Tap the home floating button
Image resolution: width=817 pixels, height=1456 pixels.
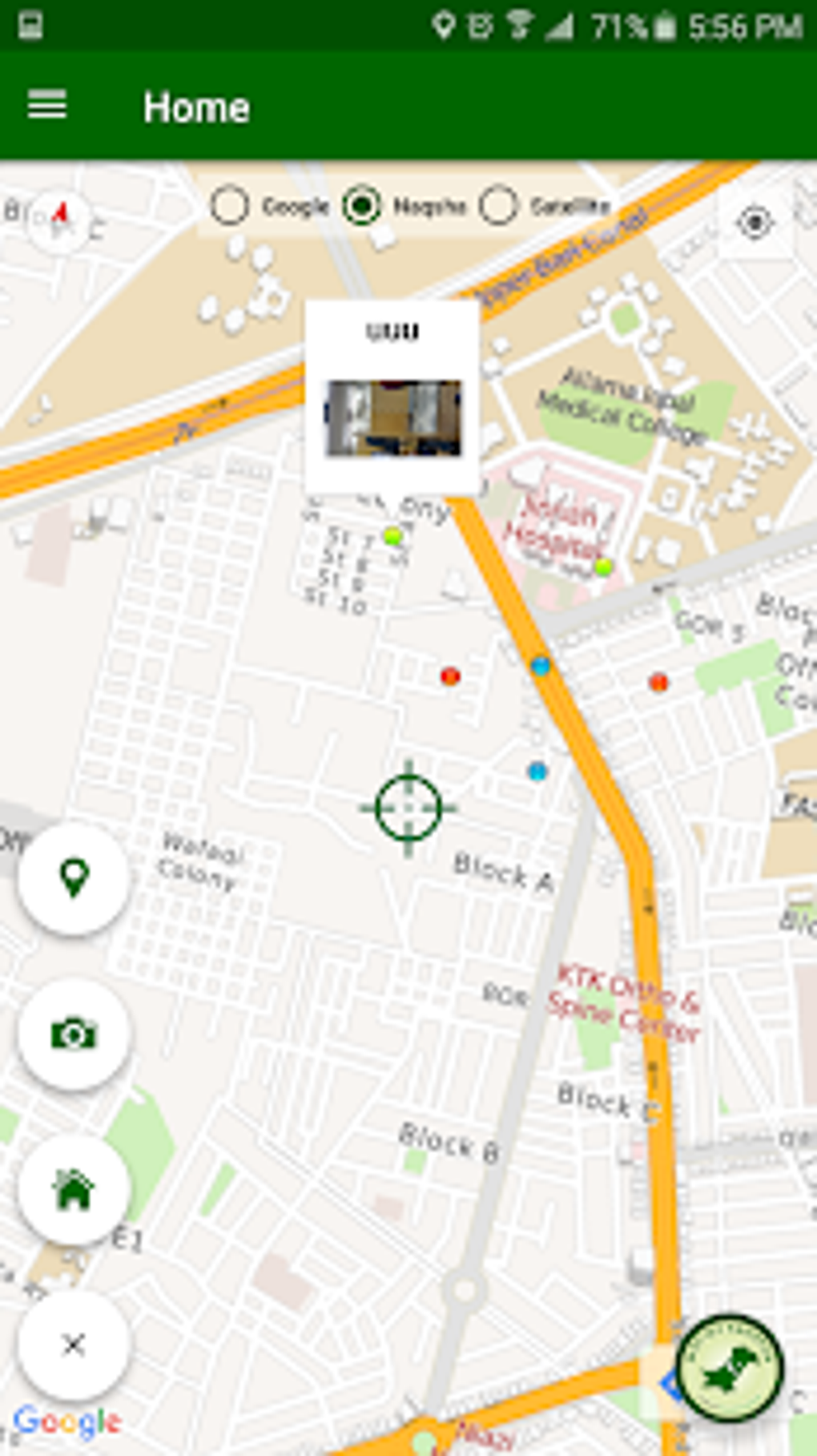click(x=74, y=1189)
